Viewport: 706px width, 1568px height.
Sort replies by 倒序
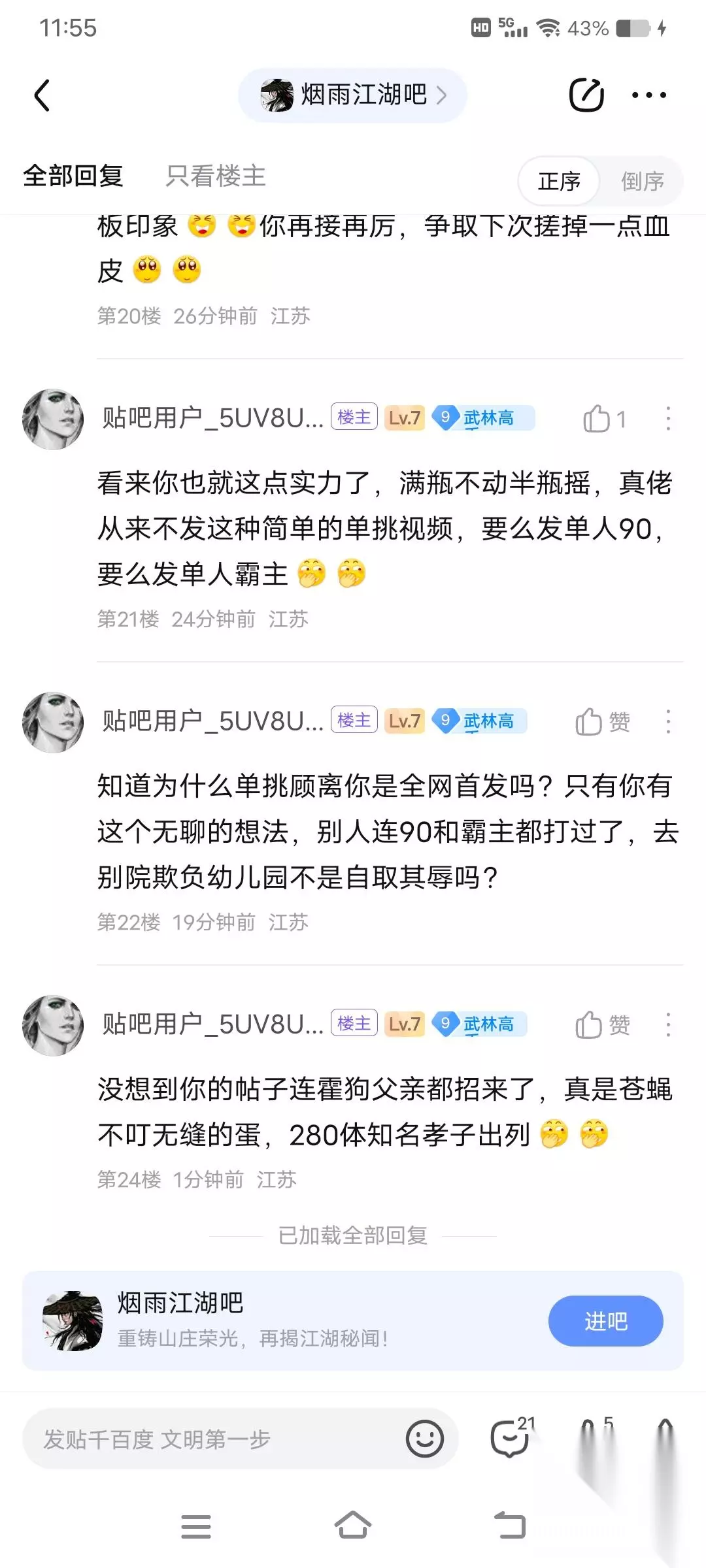coord(642,181)
